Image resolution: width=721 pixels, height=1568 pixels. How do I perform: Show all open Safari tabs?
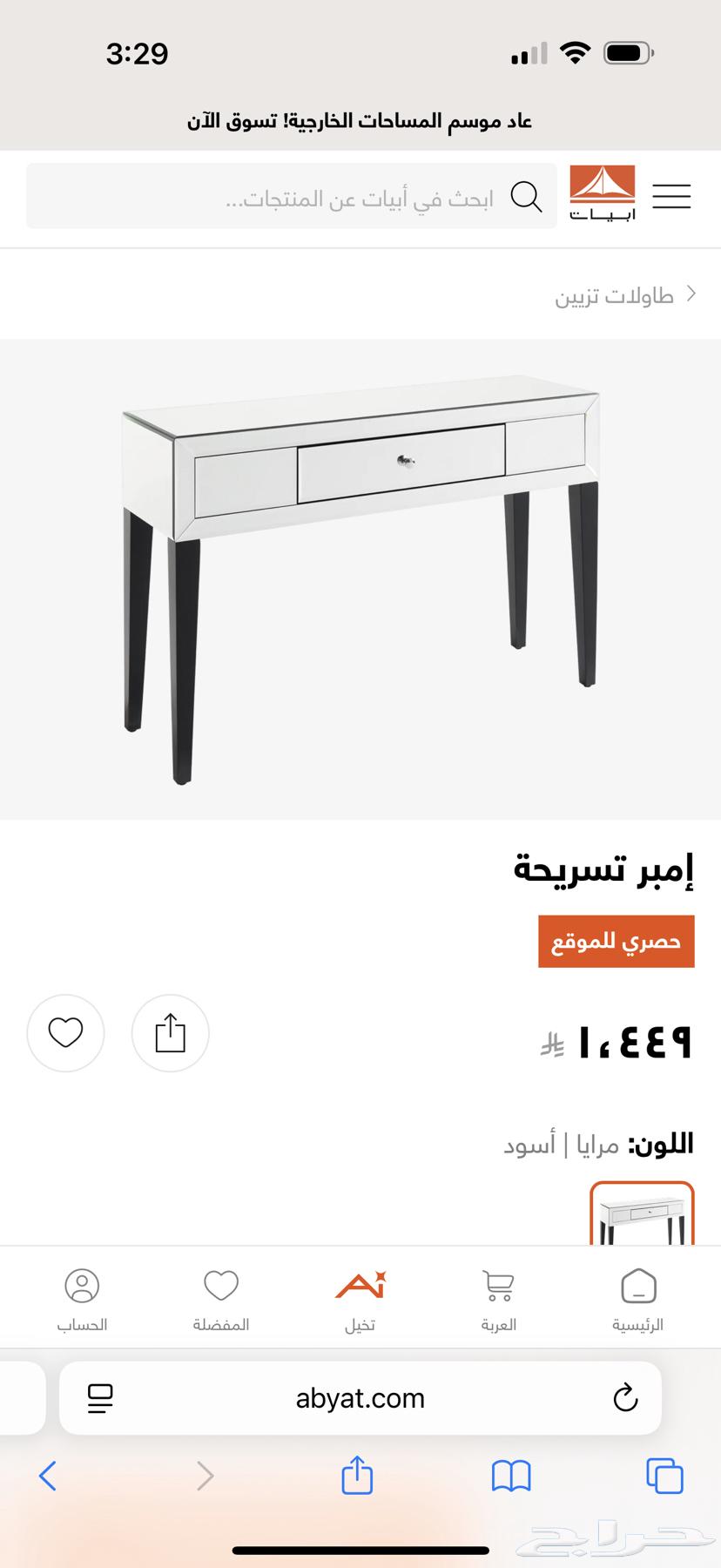coord(664,1476)
